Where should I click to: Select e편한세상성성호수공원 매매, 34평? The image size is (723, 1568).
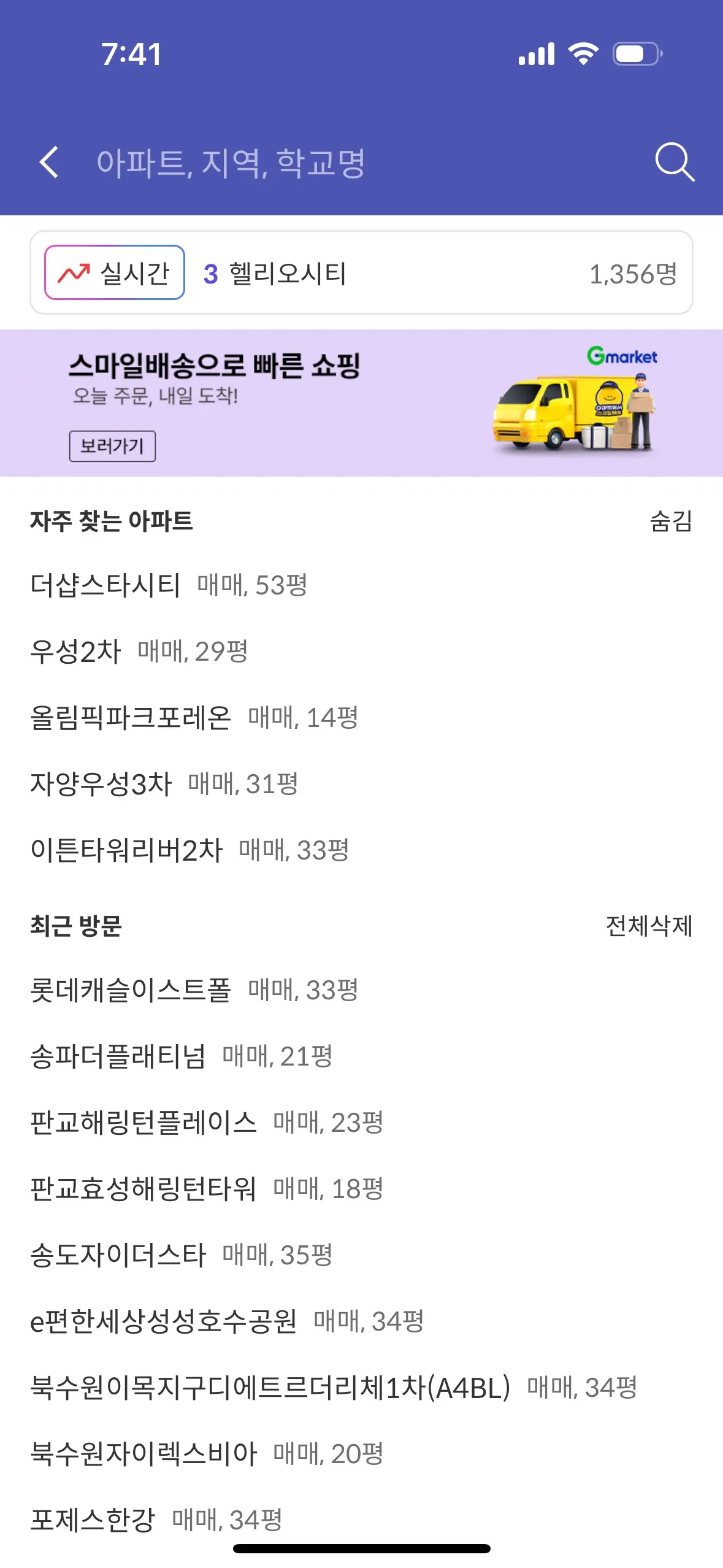coord(227,1321)
